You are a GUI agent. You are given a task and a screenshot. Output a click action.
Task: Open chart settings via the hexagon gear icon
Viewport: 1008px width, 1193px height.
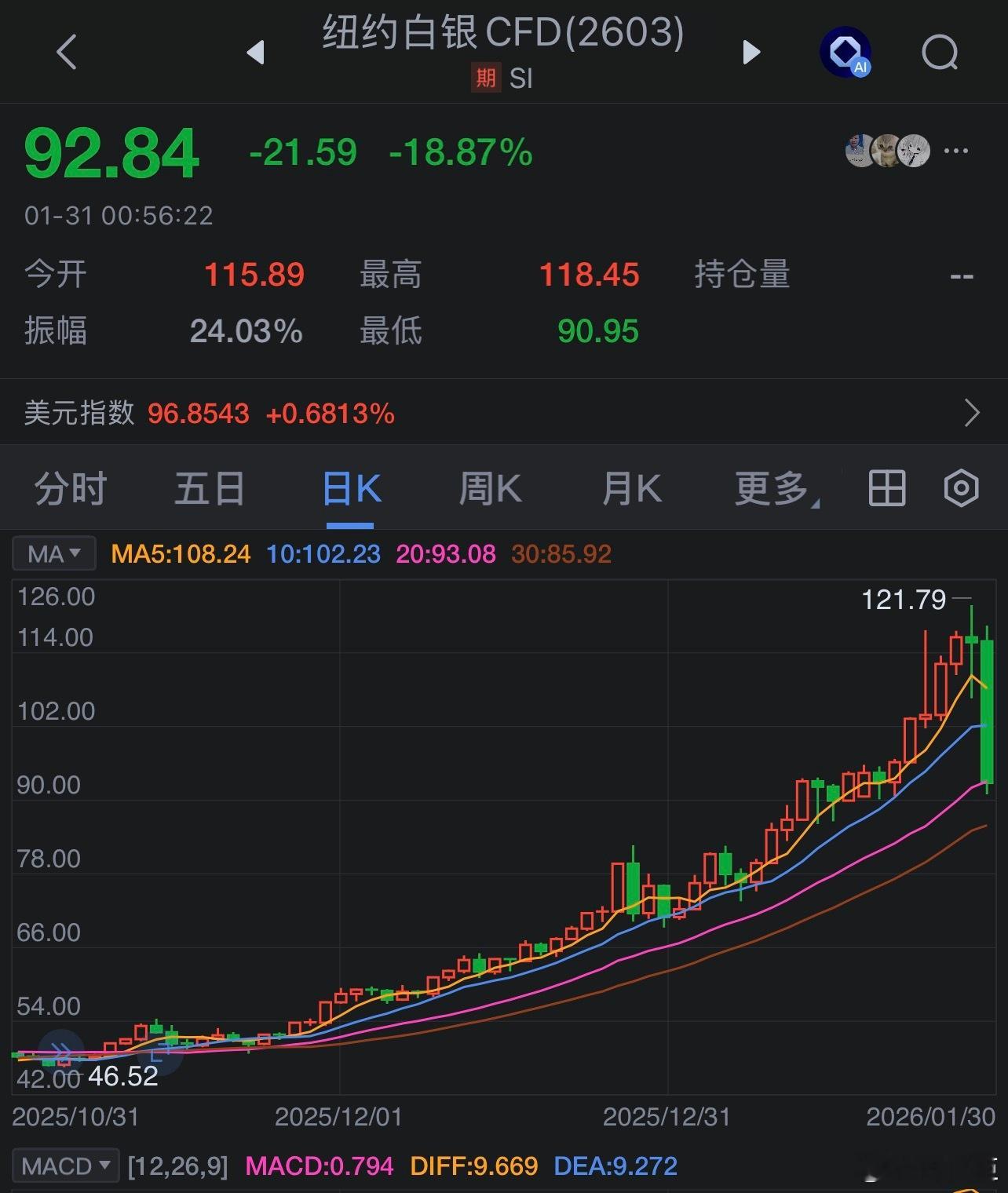click(961, 487)
